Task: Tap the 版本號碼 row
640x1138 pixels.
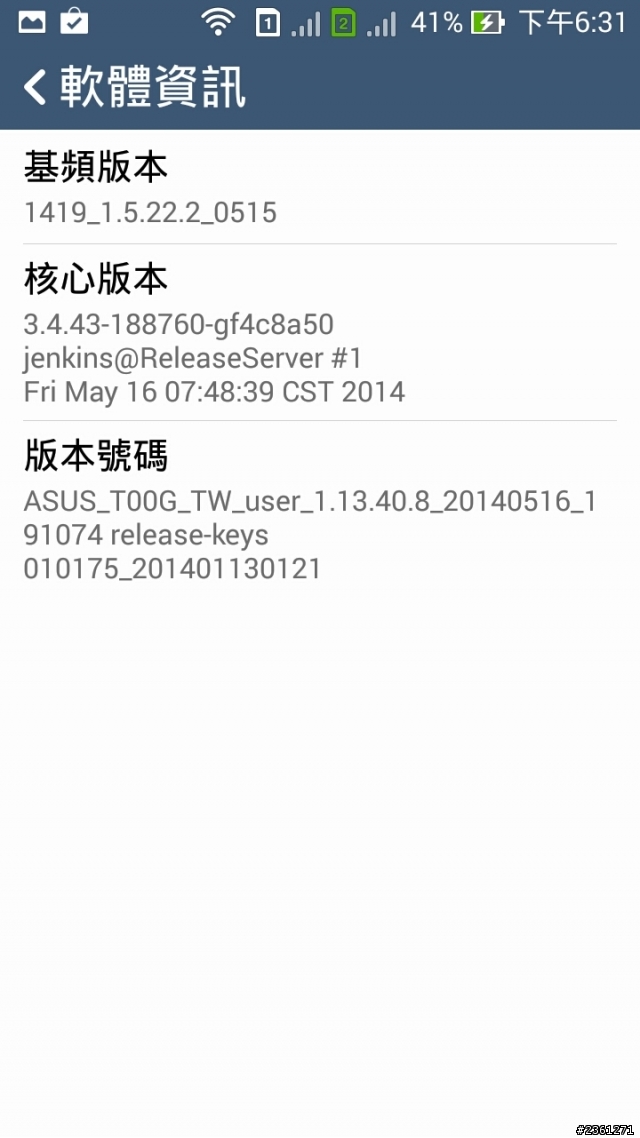Action: tap(320, 510)
